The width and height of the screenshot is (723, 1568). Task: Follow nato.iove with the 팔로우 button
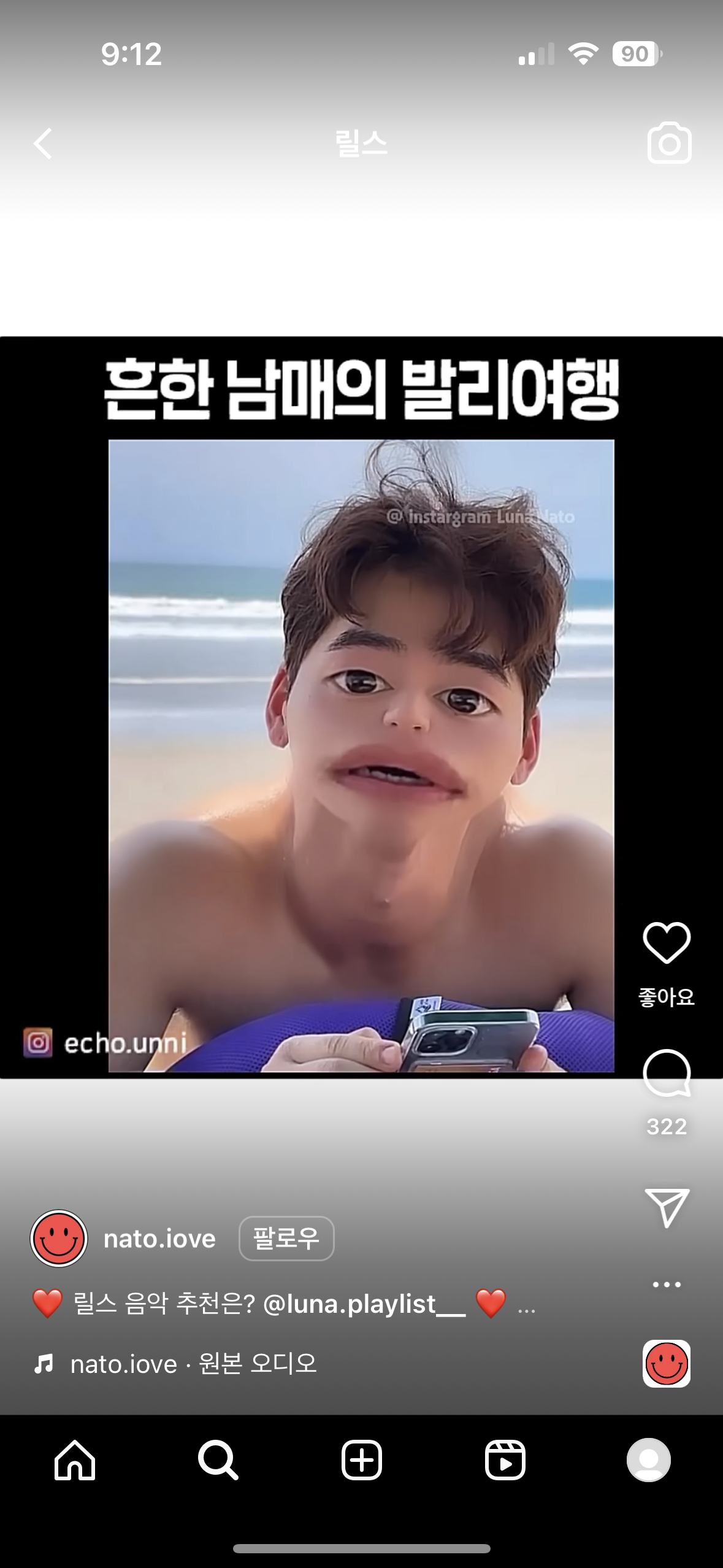(x=286, y=1239)
